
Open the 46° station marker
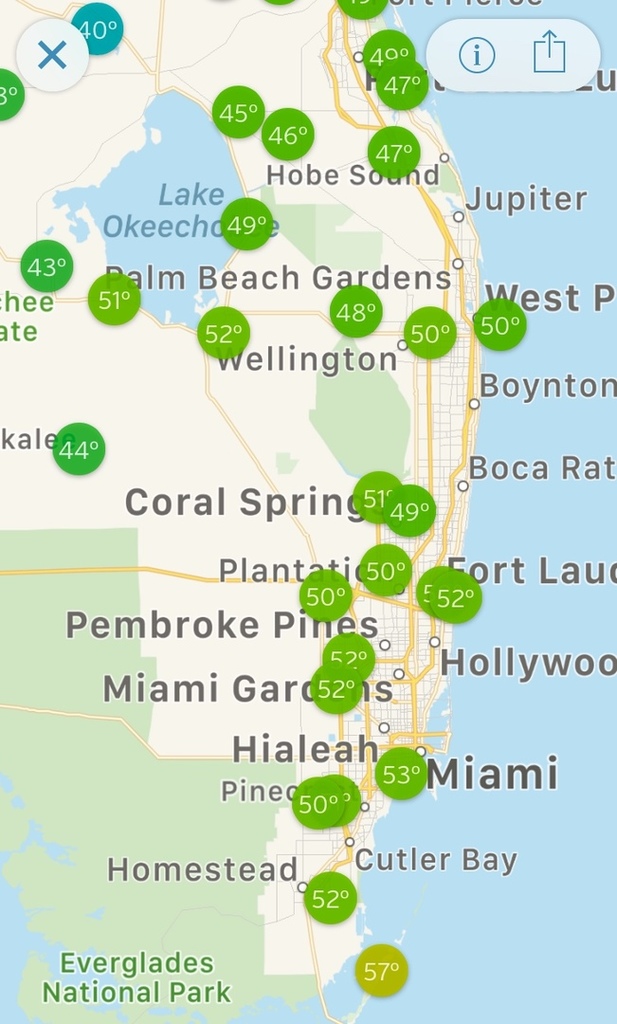tap(288, 135)
